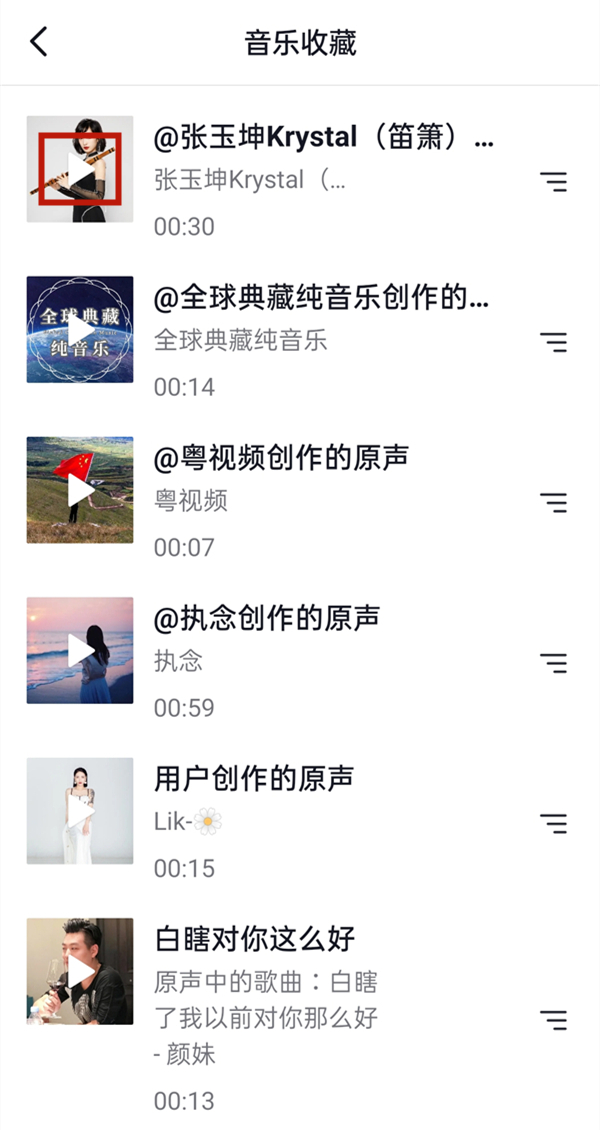Play 全球典藏纯音乐 sound preview
This screenshot has height=1130, width=600.
(x=80, y=330)
